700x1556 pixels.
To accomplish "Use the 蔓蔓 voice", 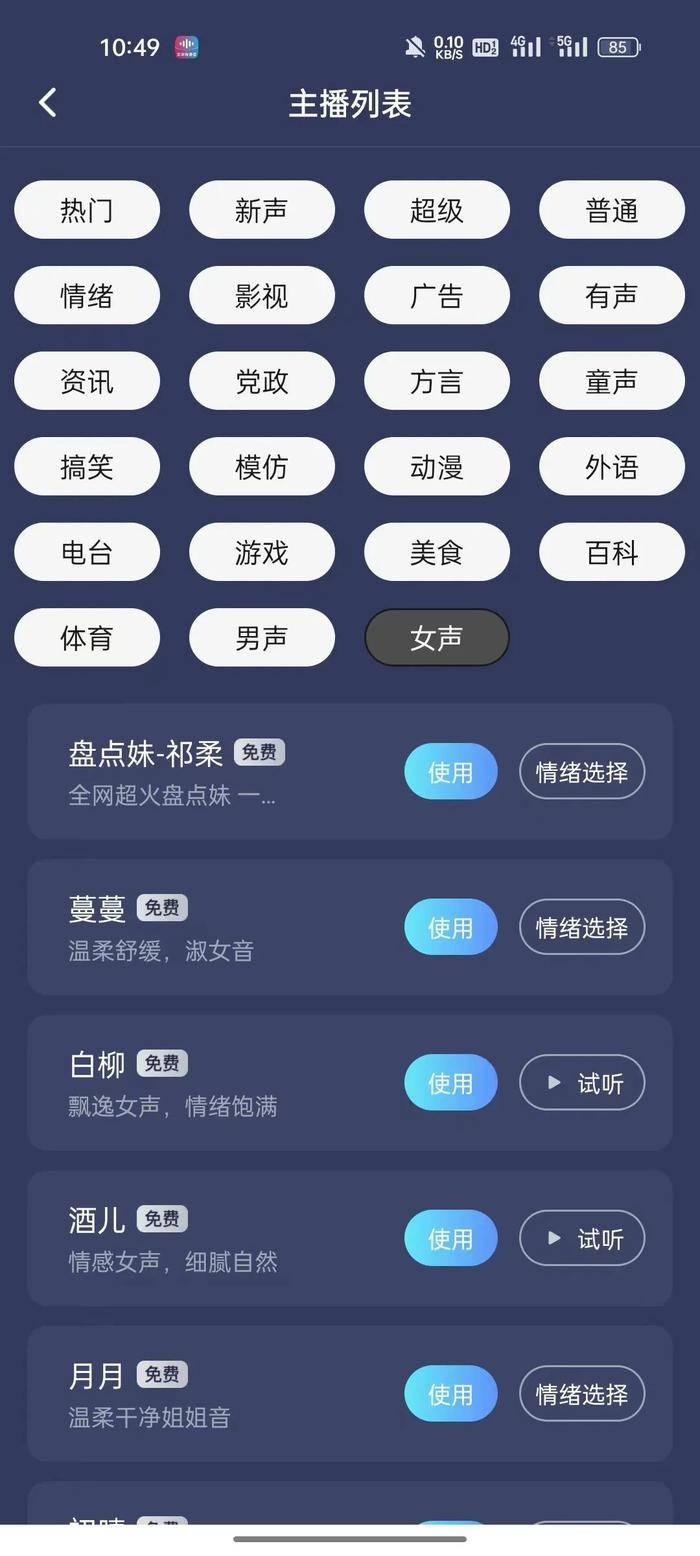I will pyautogui.click(x=451, y=927).
